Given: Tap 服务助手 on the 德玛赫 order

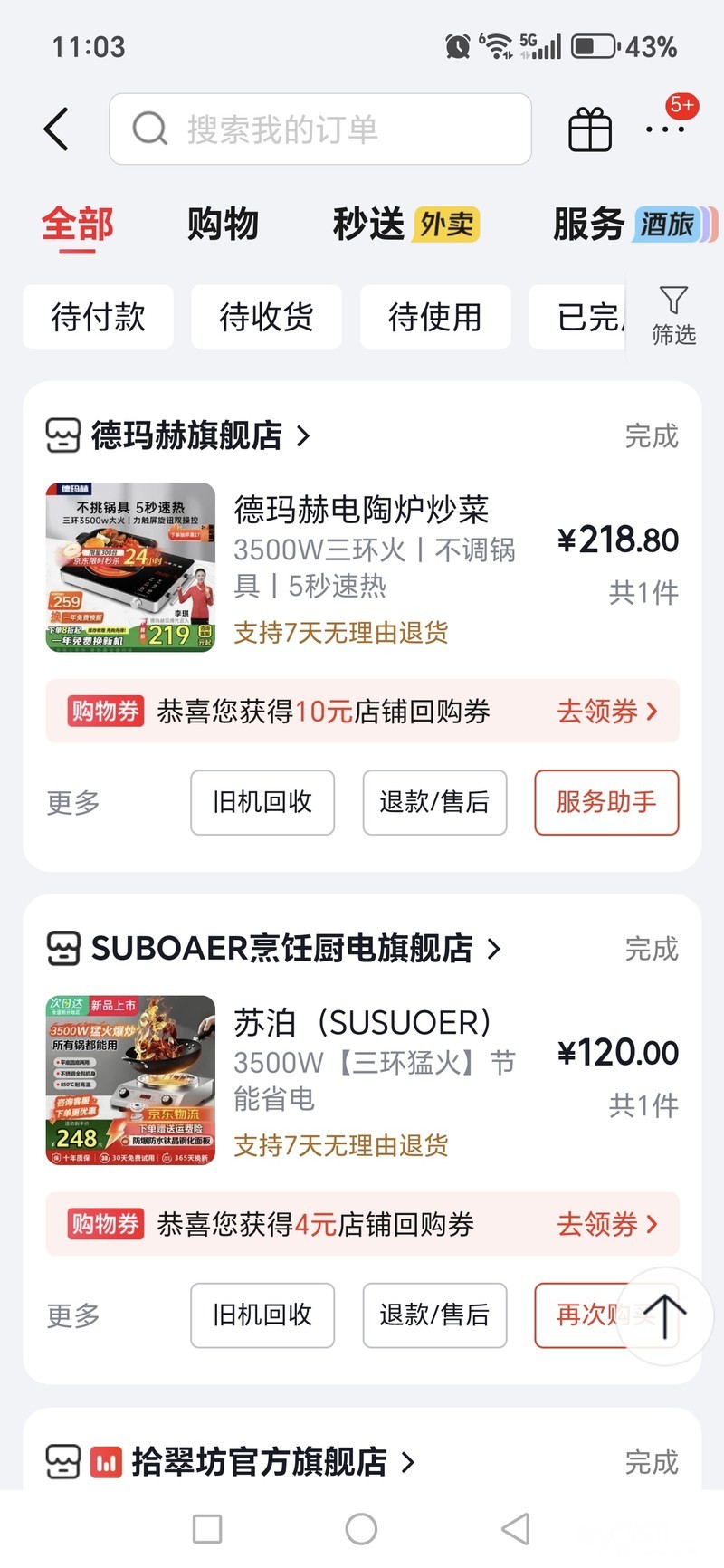Looking at the screenshot, I should [605, 802].
